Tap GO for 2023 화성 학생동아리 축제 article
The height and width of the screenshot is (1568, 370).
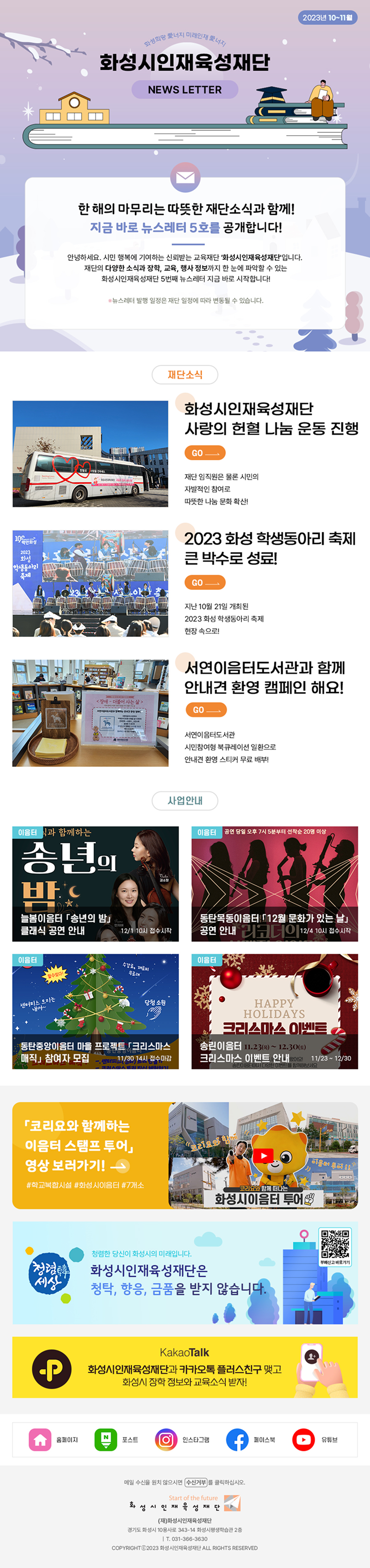tap(204, 582)
